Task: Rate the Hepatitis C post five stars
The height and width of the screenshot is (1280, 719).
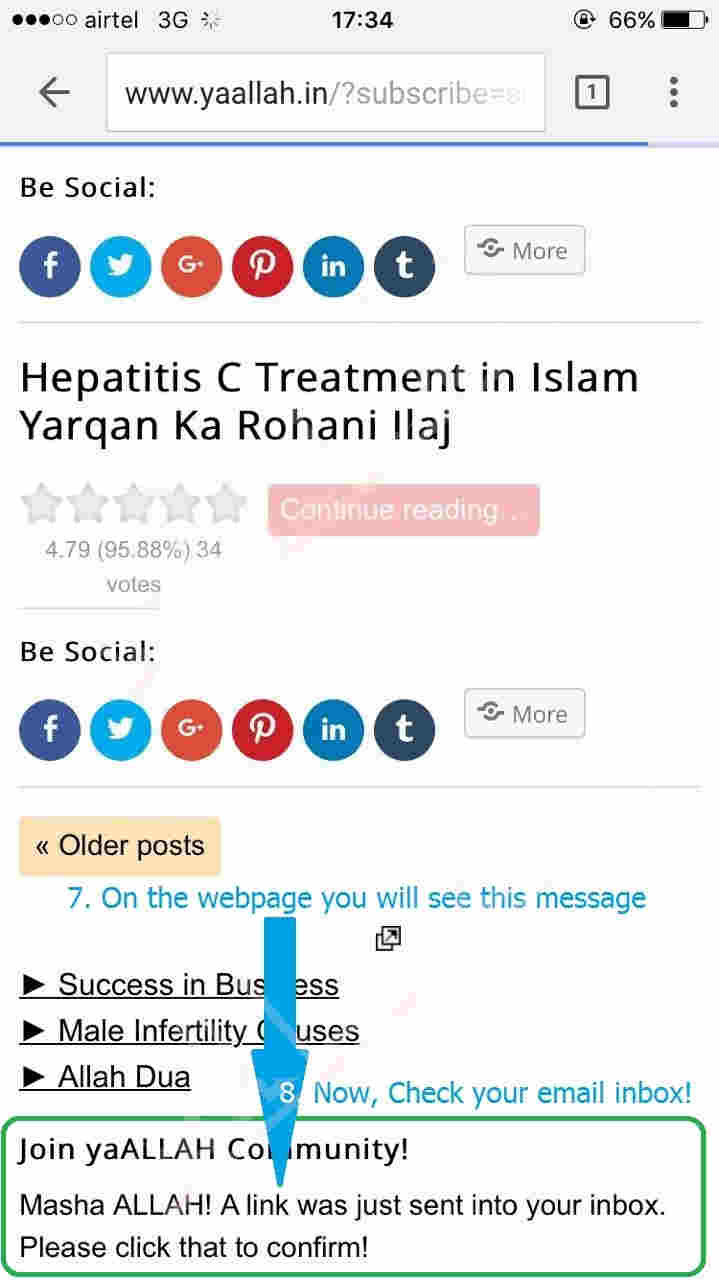Action: [x=227, y=503]
